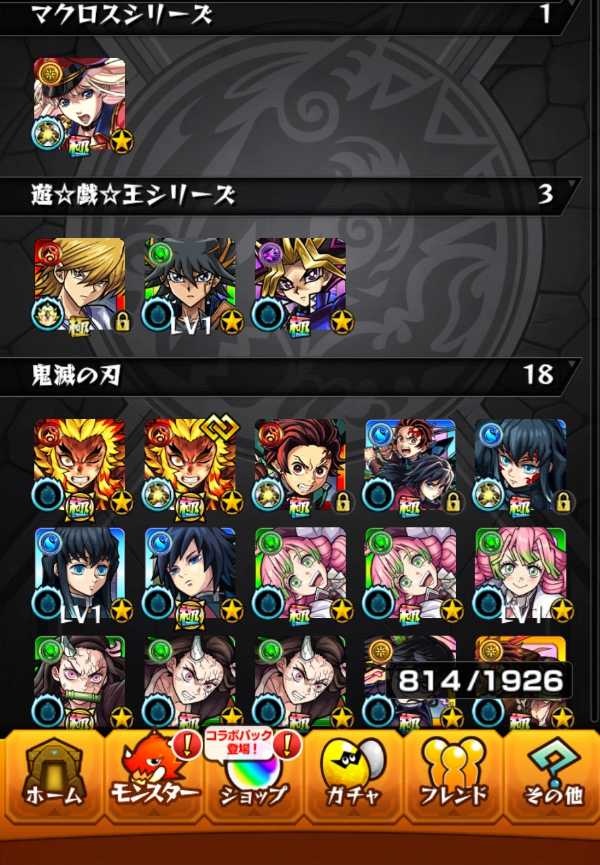600x865 pixels.
Task: Open the LV1 dark-haired monster in 遊☆戯☆王シリーズ
Action: (x=190, y=285)
